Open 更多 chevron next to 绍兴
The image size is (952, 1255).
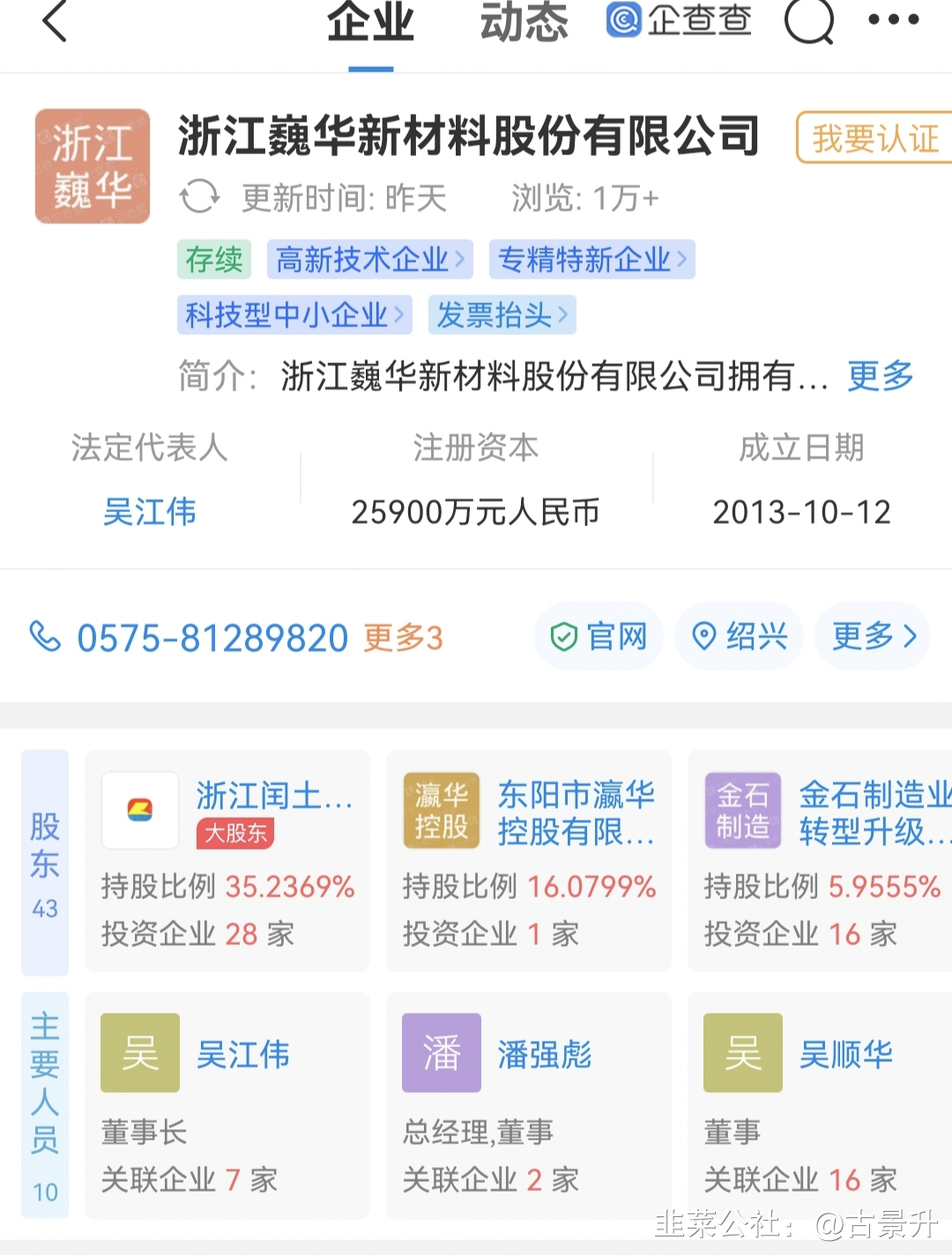[x=871, y=636]
